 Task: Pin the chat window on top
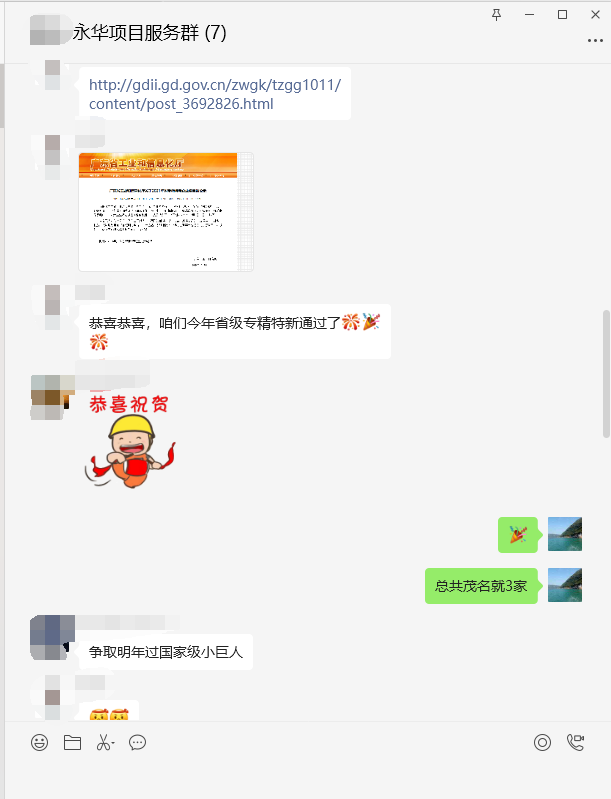(x=497, y=13)
